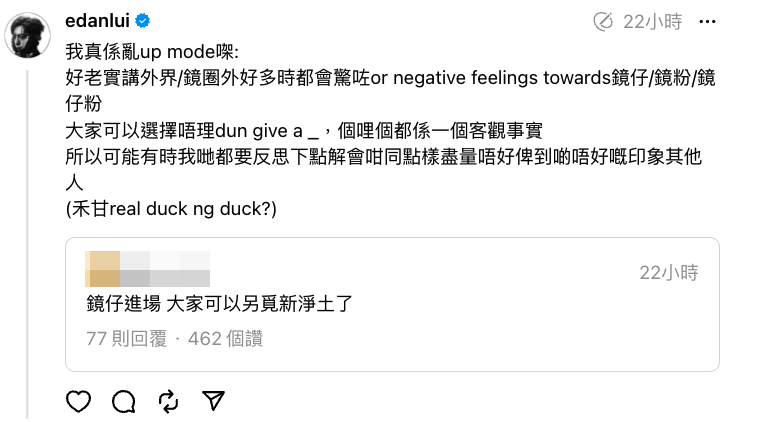The height and width of the screenshot is (422, 760).
Task: Open the three-dot more options menu
Action: tap(707, 21)
